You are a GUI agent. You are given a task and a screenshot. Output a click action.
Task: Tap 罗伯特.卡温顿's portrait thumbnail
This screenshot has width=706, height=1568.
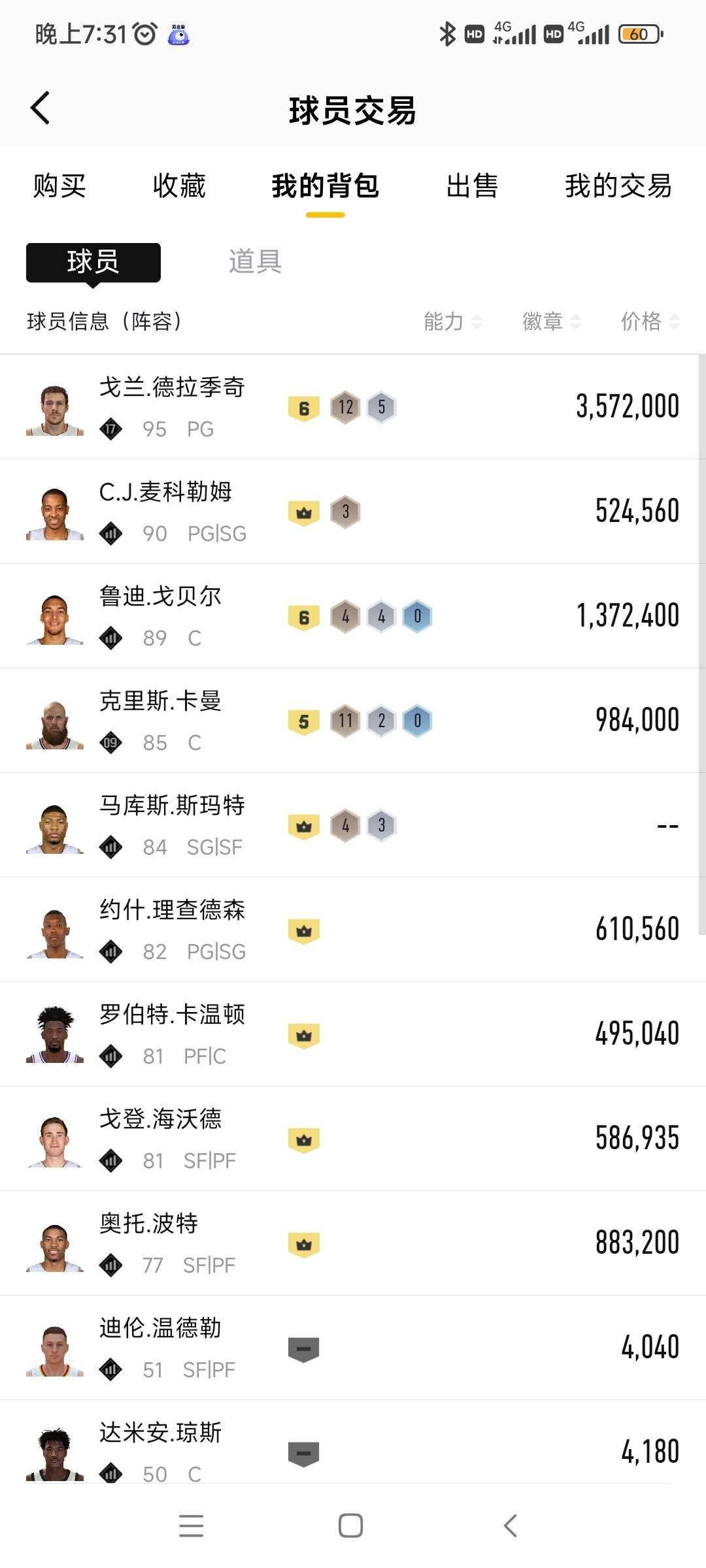pyautogui.click(x=55, y=1033)
